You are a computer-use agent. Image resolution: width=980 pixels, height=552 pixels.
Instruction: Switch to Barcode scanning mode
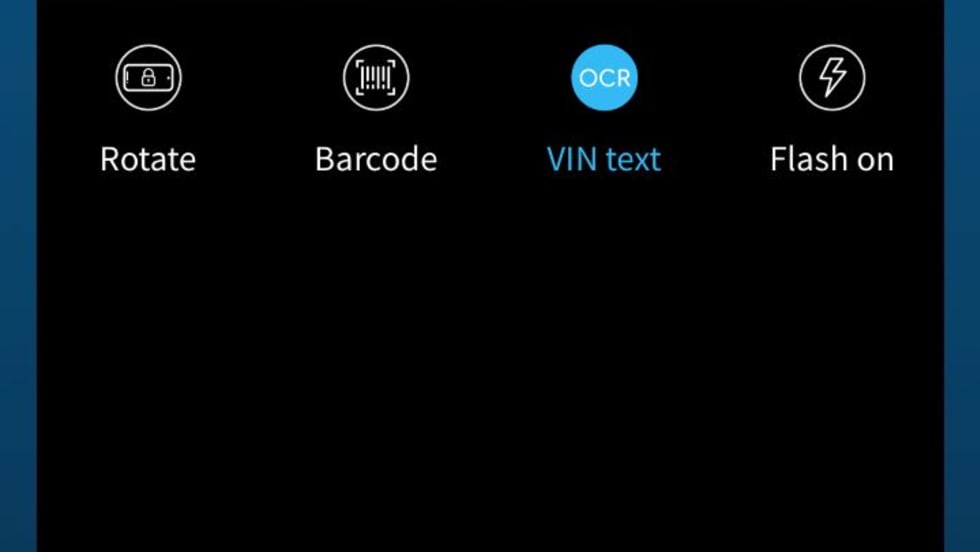click(x=376, y=78)
